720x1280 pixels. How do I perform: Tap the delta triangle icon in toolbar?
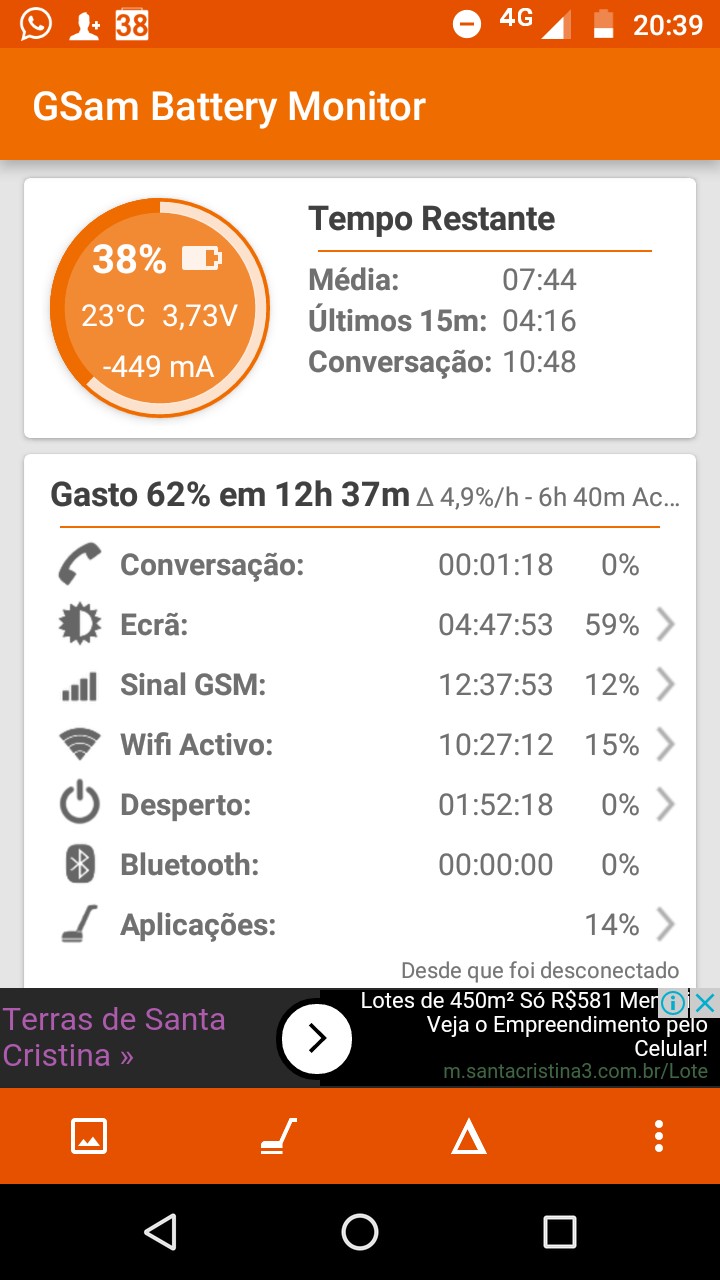[x=468, y=1137]
